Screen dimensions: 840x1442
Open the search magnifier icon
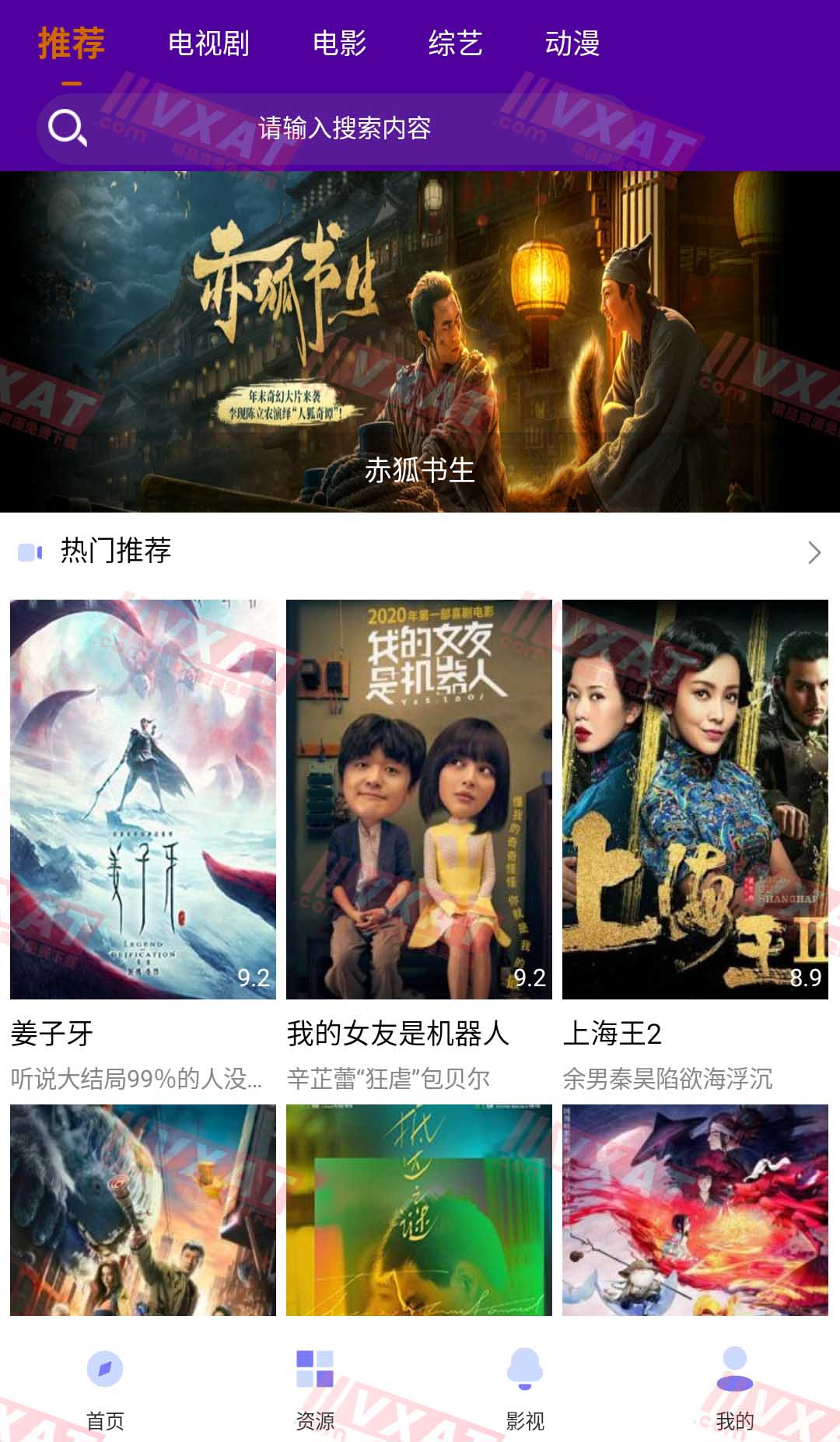coord(67,127)
